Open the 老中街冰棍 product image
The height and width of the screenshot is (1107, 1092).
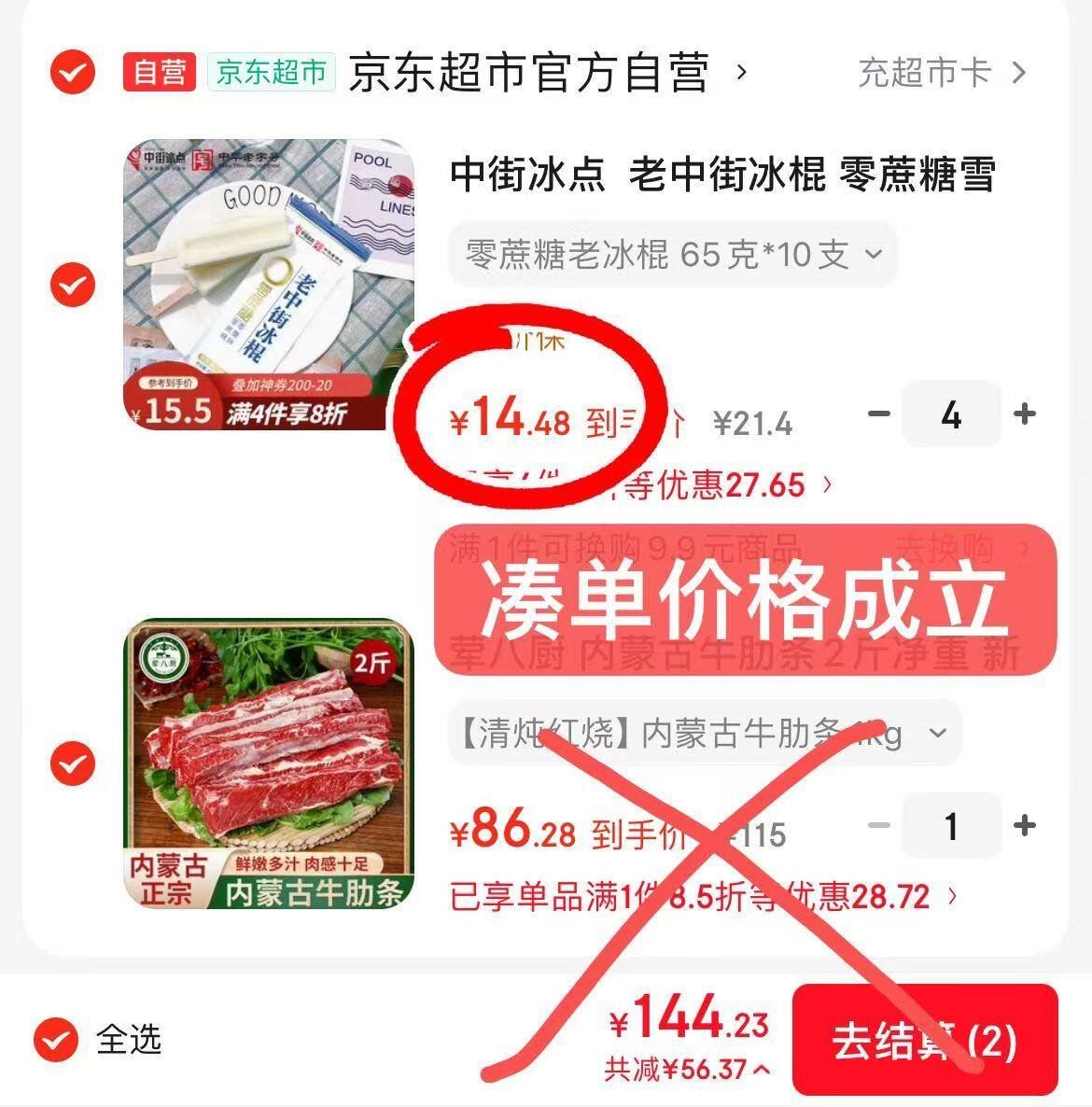pos(269,285)
